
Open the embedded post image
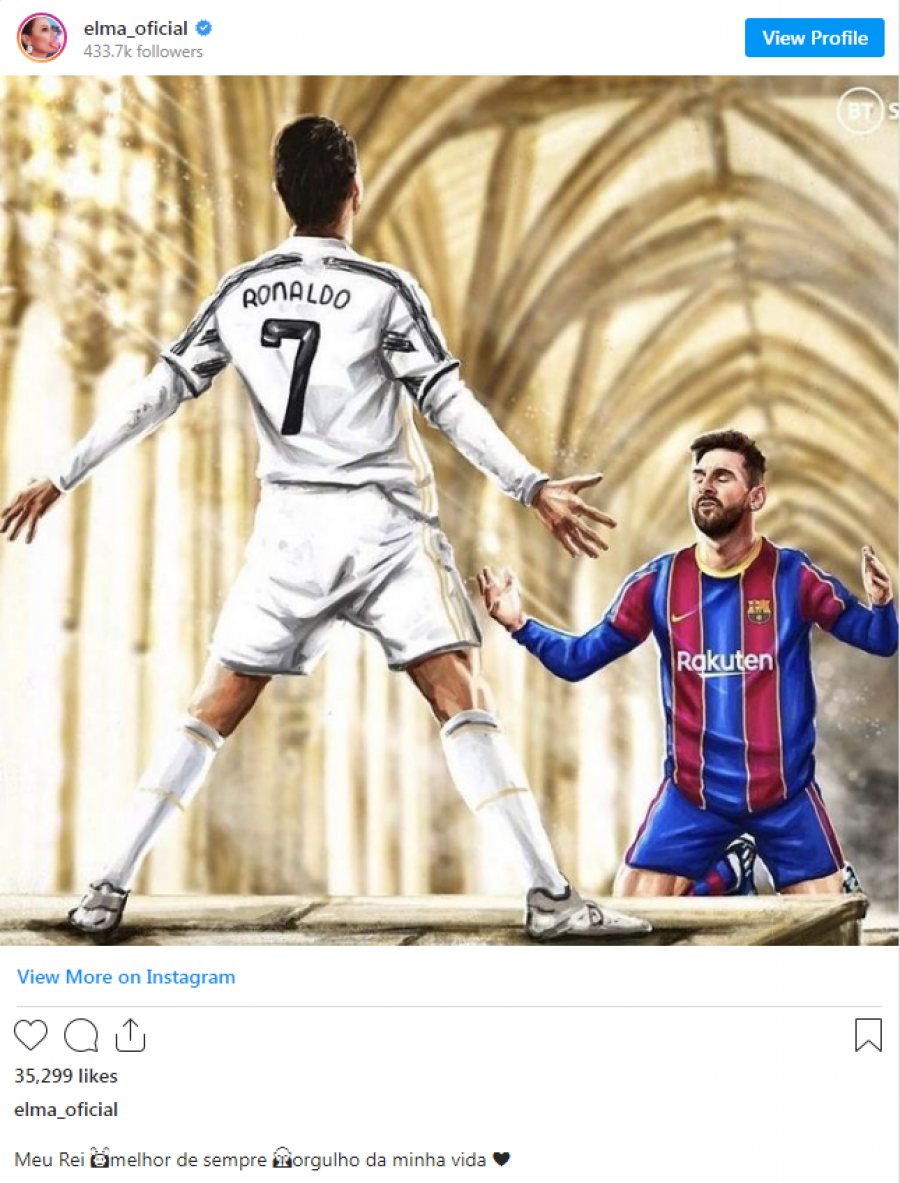click(x=450, y=510)
